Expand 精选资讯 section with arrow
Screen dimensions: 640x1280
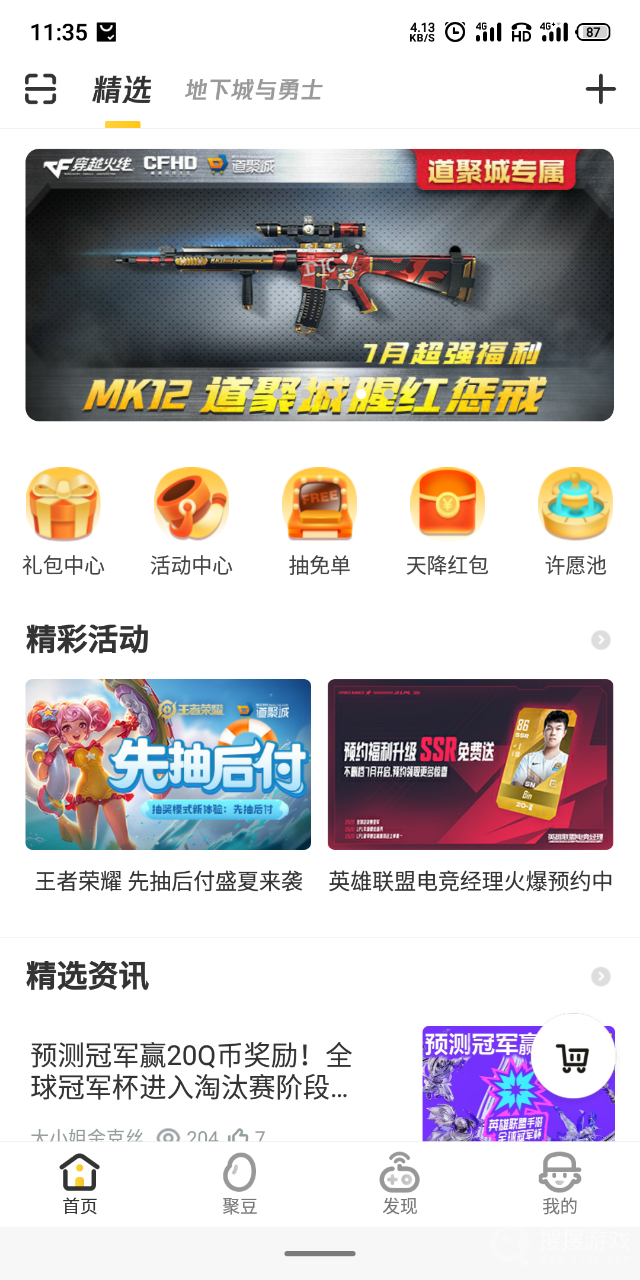click(x=600, y=976)
